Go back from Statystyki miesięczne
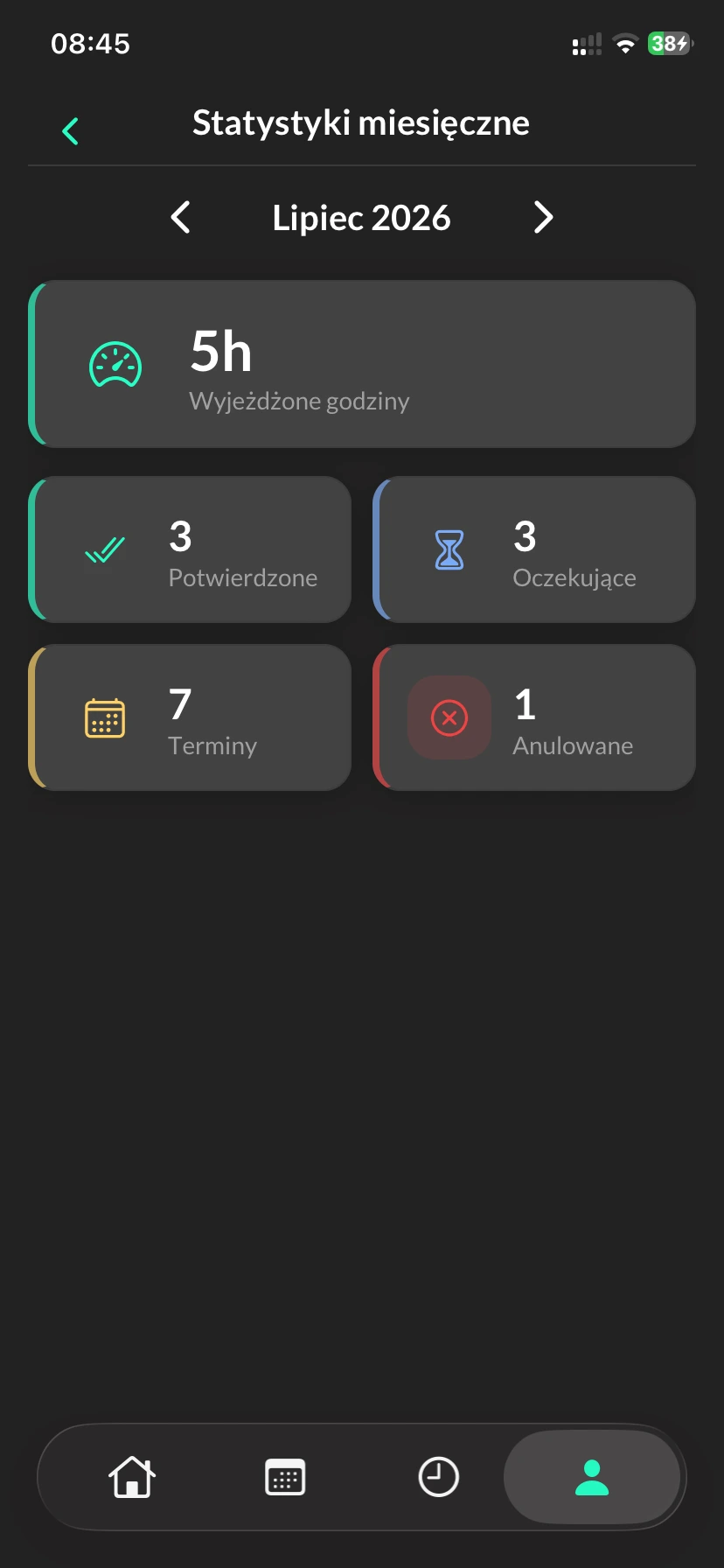The width and height of the screenshot is (724, 1568). click(x=71, y=131)
